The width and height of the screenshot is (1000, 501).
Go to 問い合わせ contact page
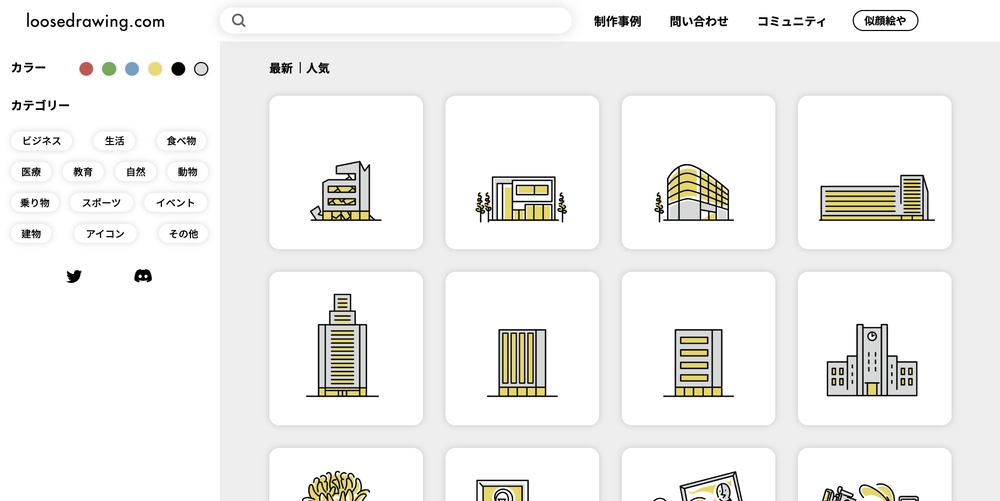(x=699, y=21)
